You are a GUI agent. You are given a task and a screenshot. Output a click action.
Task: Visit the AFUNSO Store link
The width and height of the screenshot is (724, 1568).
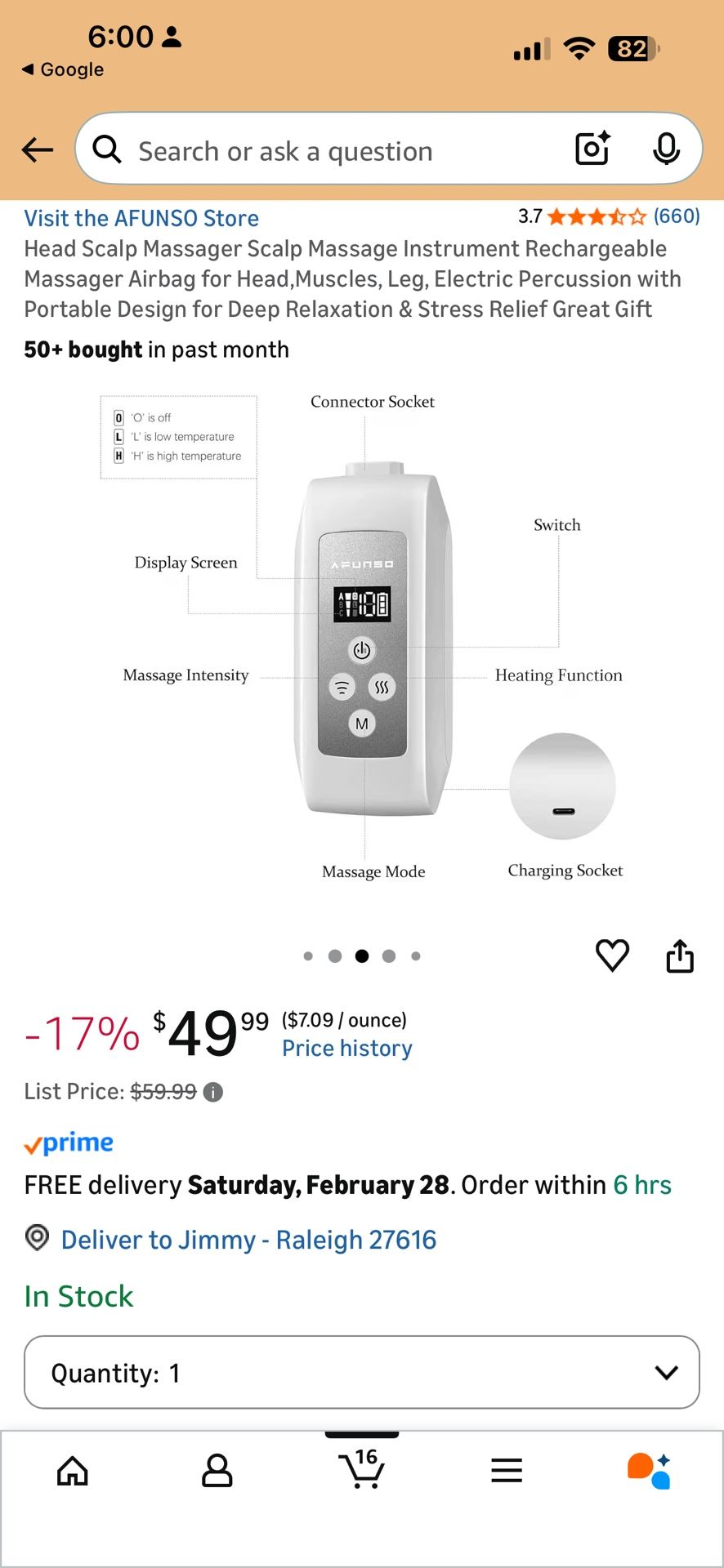[141, 218]
